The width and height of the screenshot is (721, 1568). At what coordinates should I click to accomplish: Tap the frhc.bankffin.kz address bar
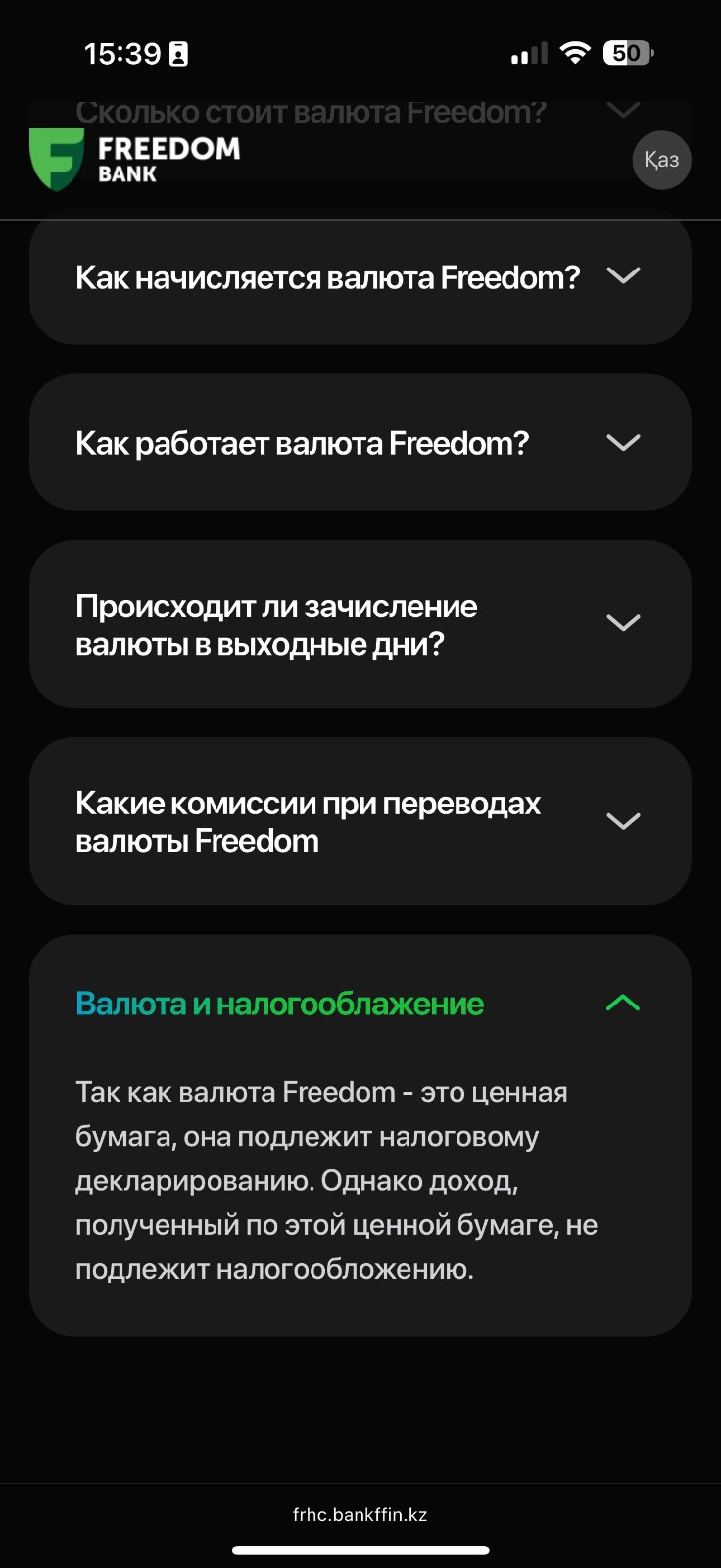[x=360, y=1514]
